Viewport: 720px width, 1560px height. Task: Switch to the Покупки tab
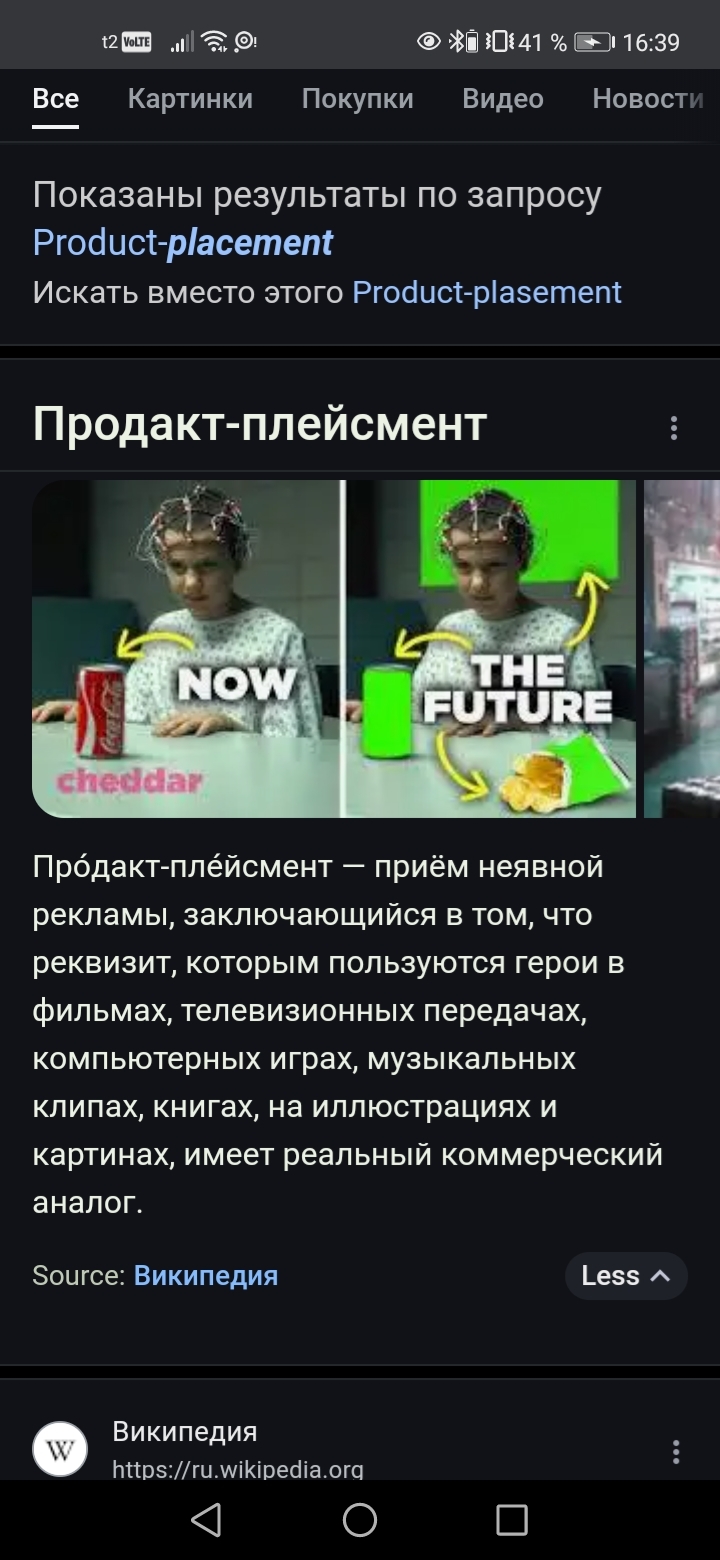(357, 99)
